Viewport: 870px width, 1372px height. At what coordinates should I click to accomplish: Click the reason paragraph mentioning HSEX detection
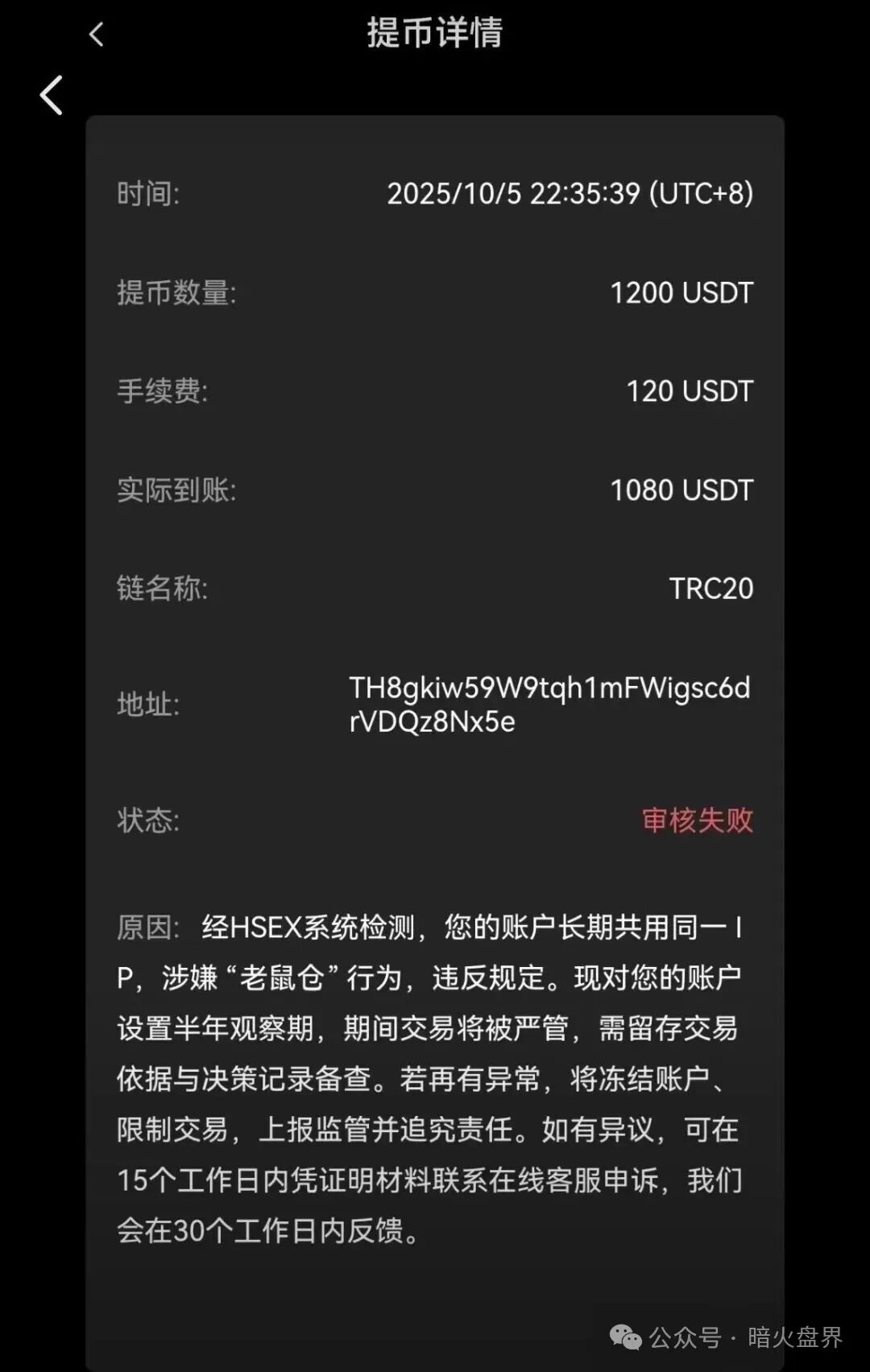click(435, 1079)
